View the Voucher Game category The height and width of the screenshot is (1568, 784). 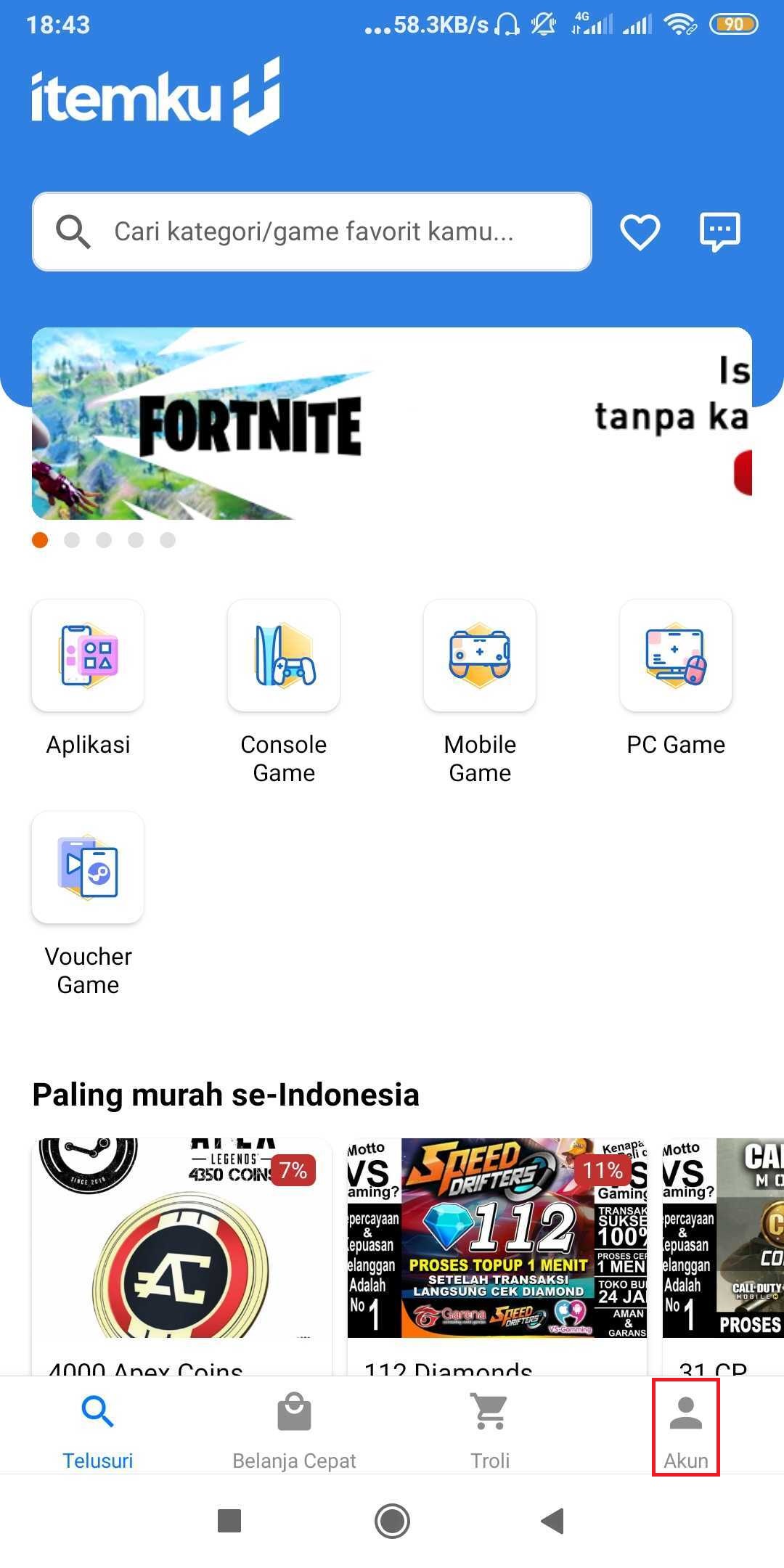point(88,868)
